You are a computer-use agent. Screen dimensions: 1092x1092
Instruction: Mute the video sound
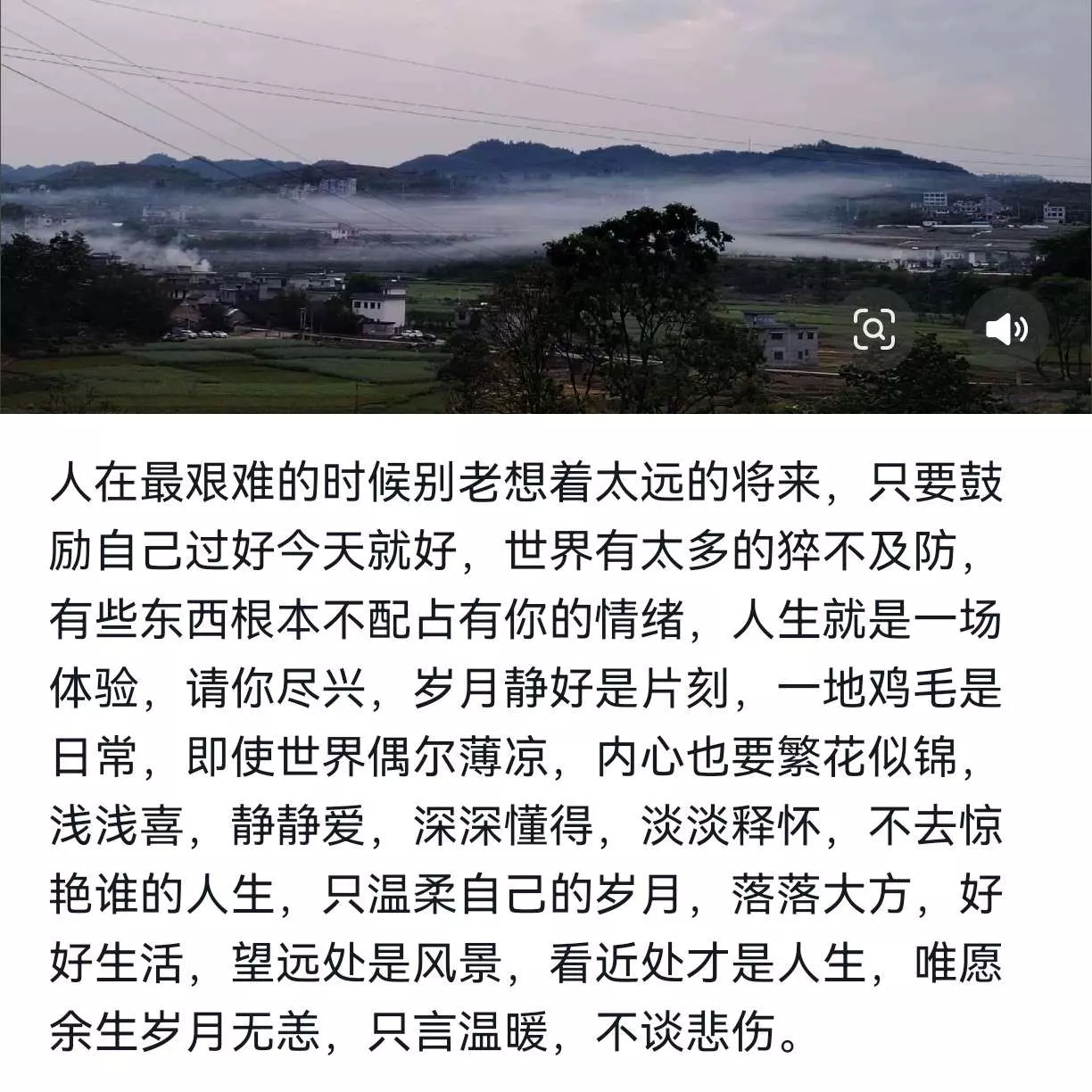click(x=1005, y=330)
